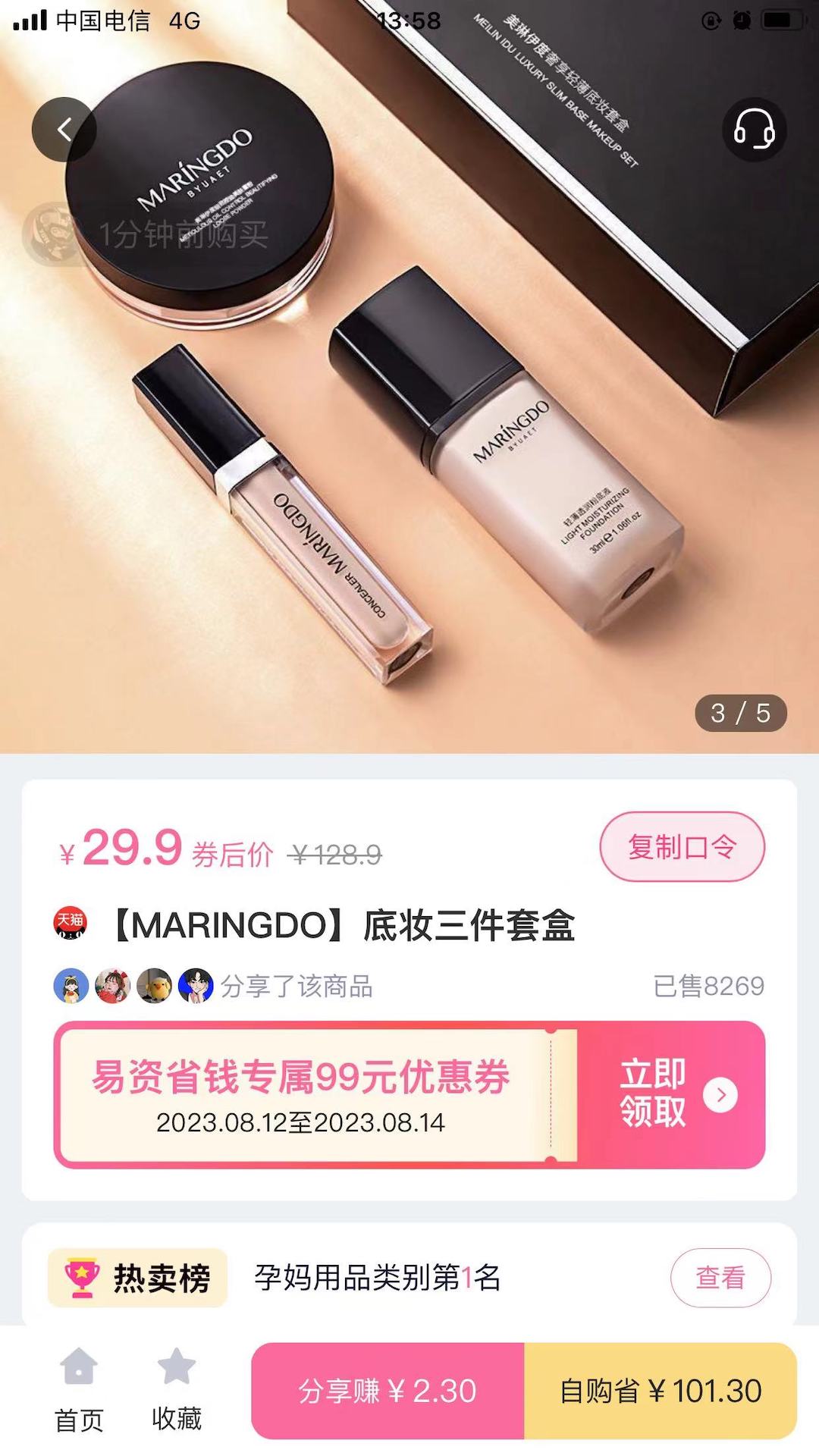Open the MARINGDO product photo

click(409, 425)
